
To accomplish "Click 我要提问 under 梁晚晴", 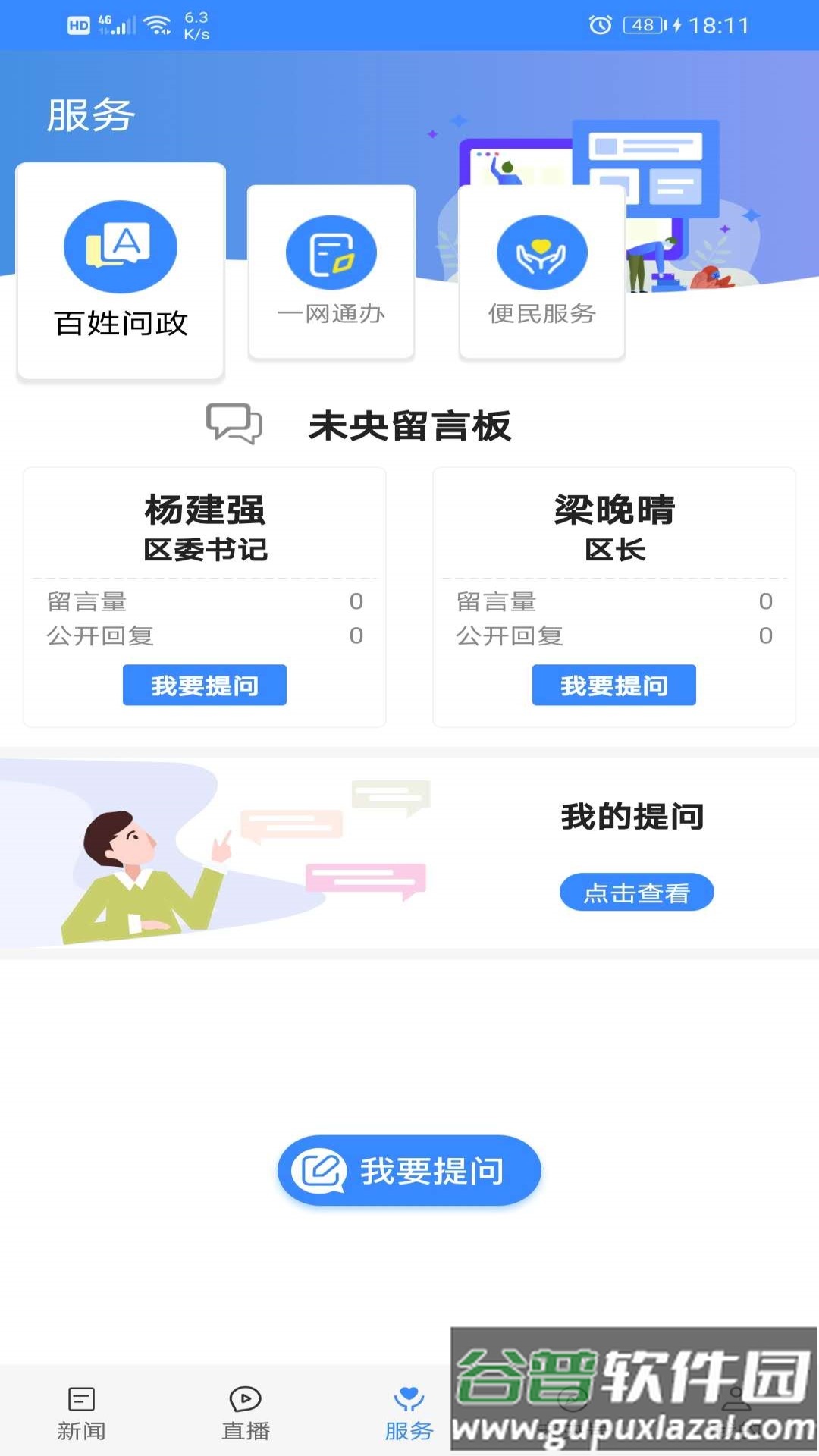I will pos(613,685).
